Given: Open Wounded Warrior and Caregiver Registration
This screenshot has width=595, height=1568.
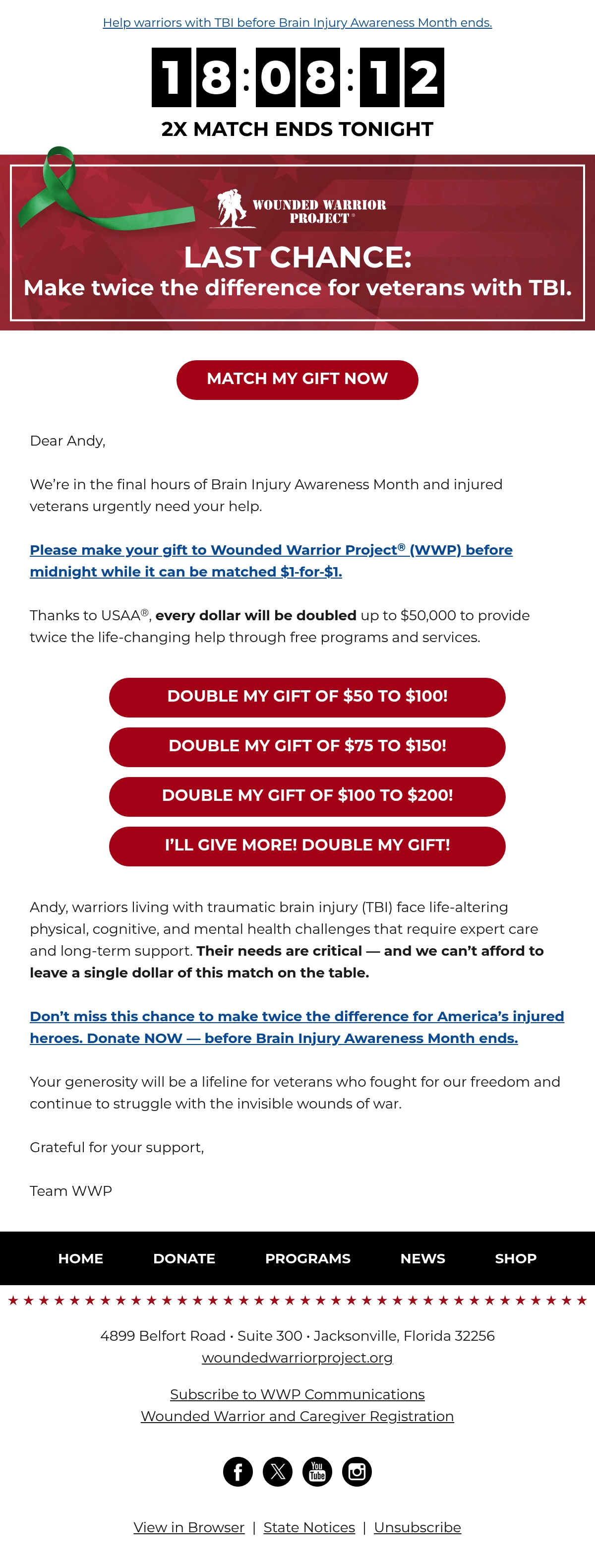Looking at the screenshot, I should click(297, 1416).
